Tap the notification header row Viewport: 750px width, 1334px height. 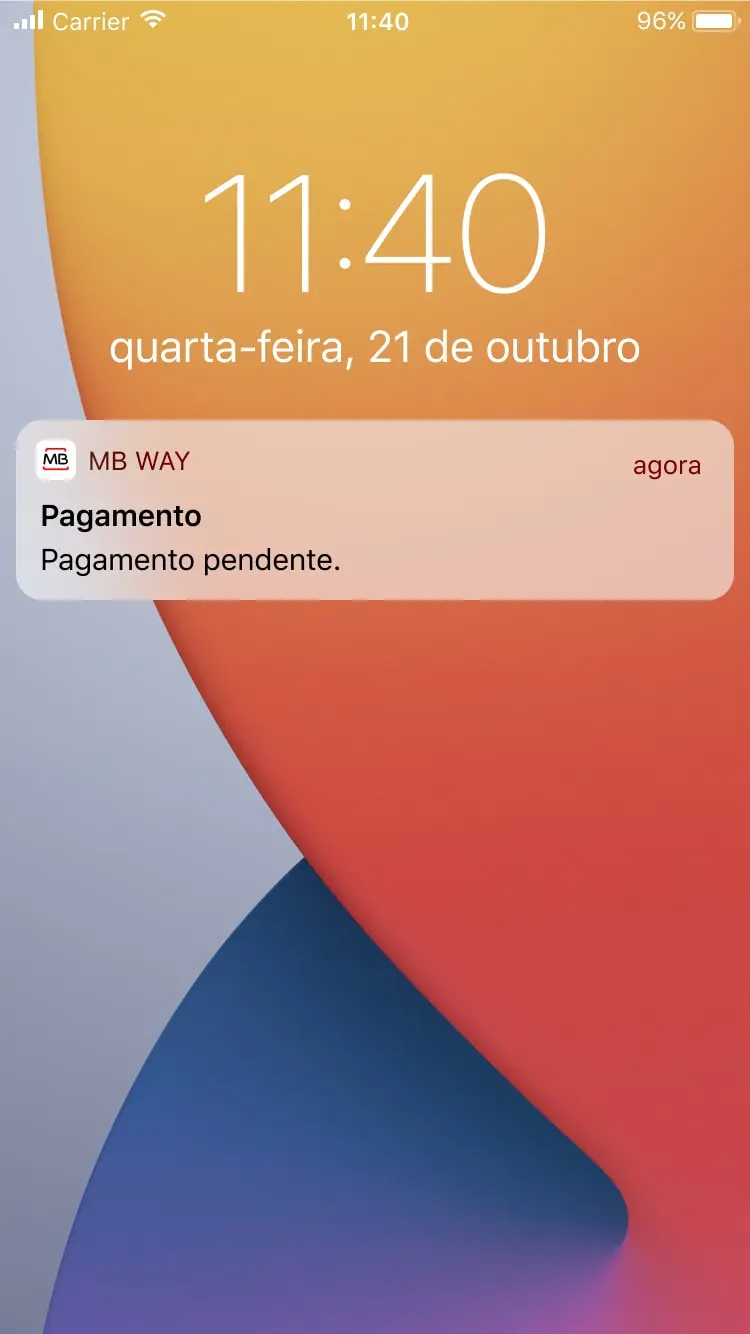[375, 463]
